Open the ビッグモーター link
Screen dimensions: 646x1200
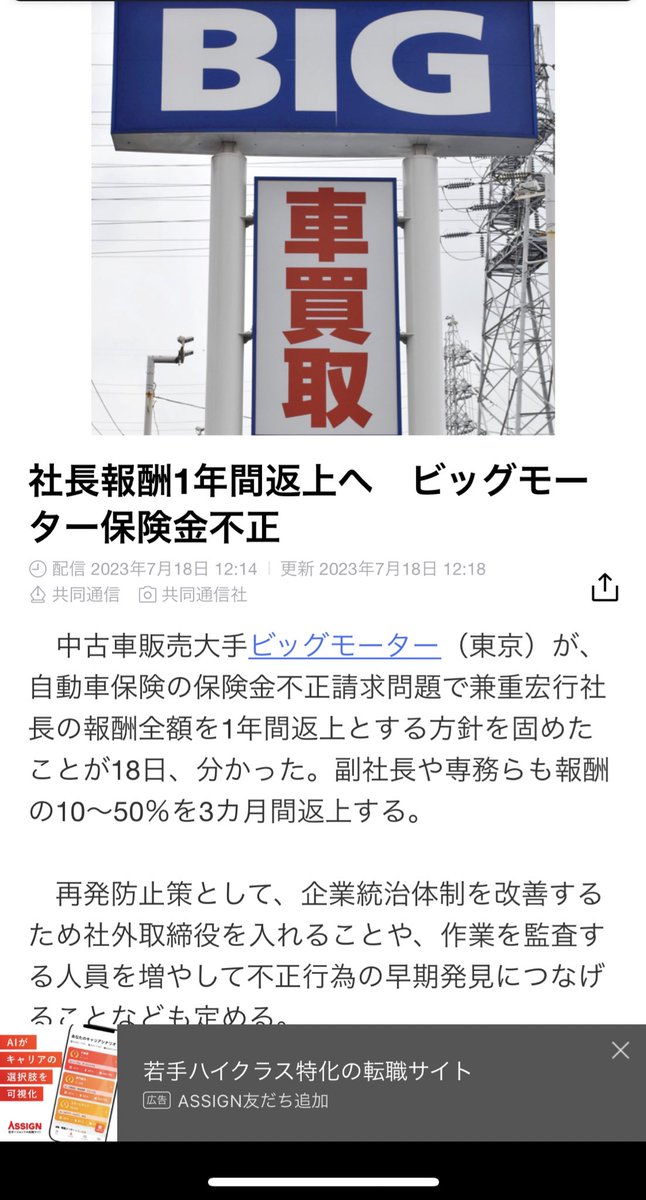[344, 645]
